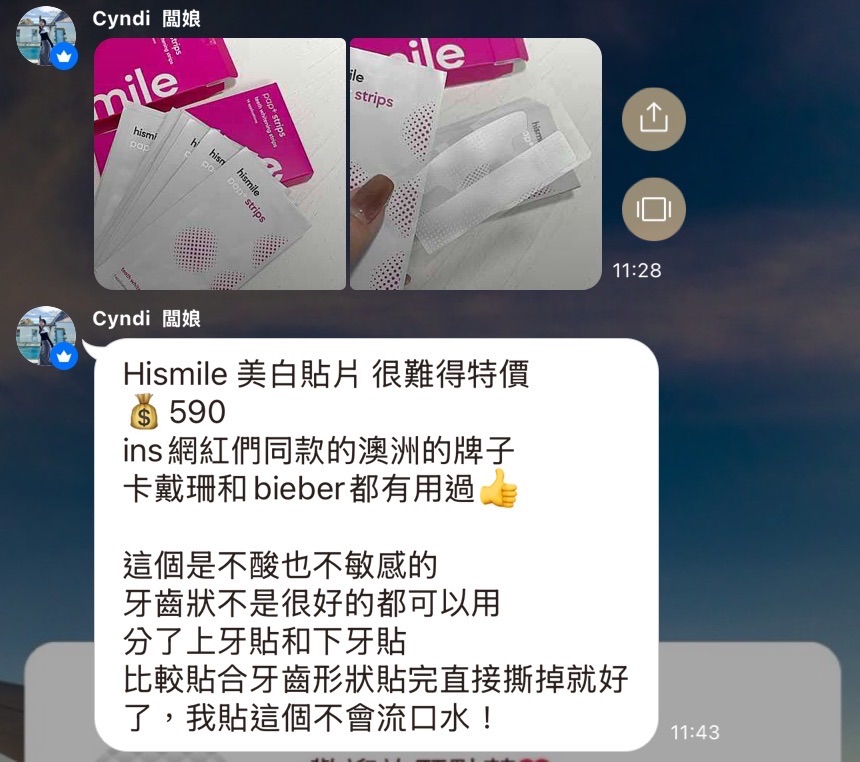Open the photo of opened whitening strip

click(x=476, y=164)
